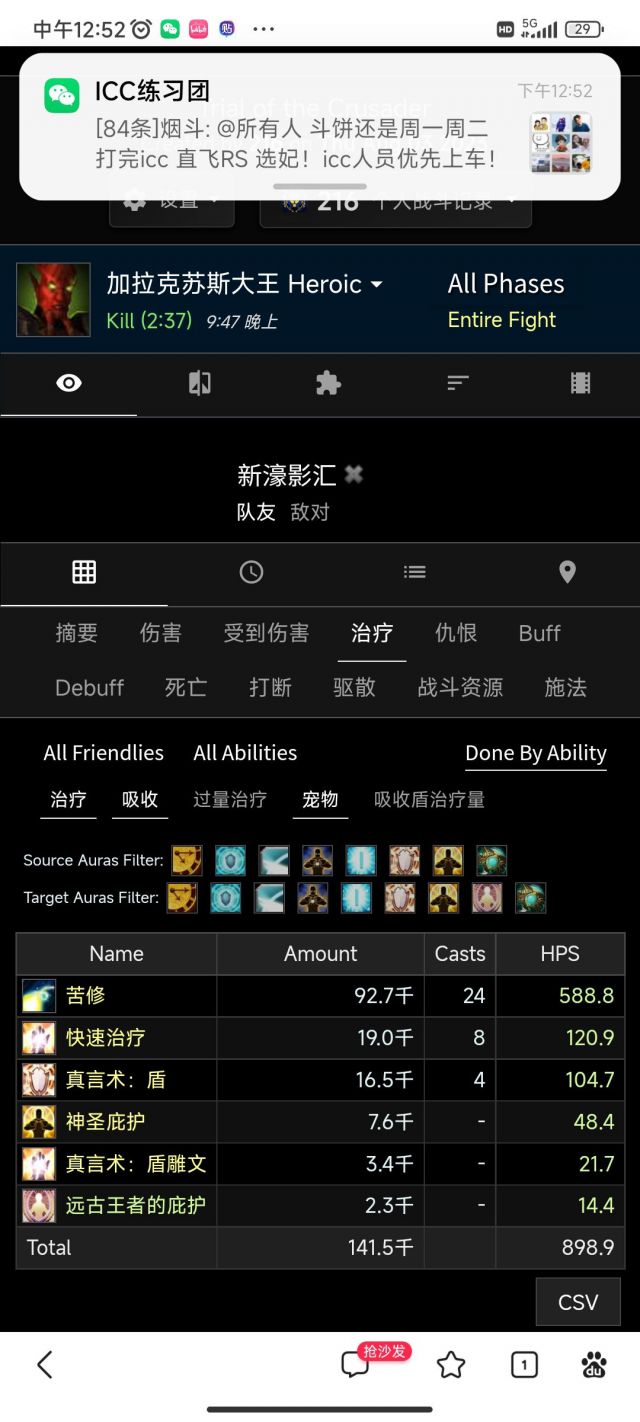Switch to the map location view
The width and height of the screenshot is (640, 1422).
(567, 572)
